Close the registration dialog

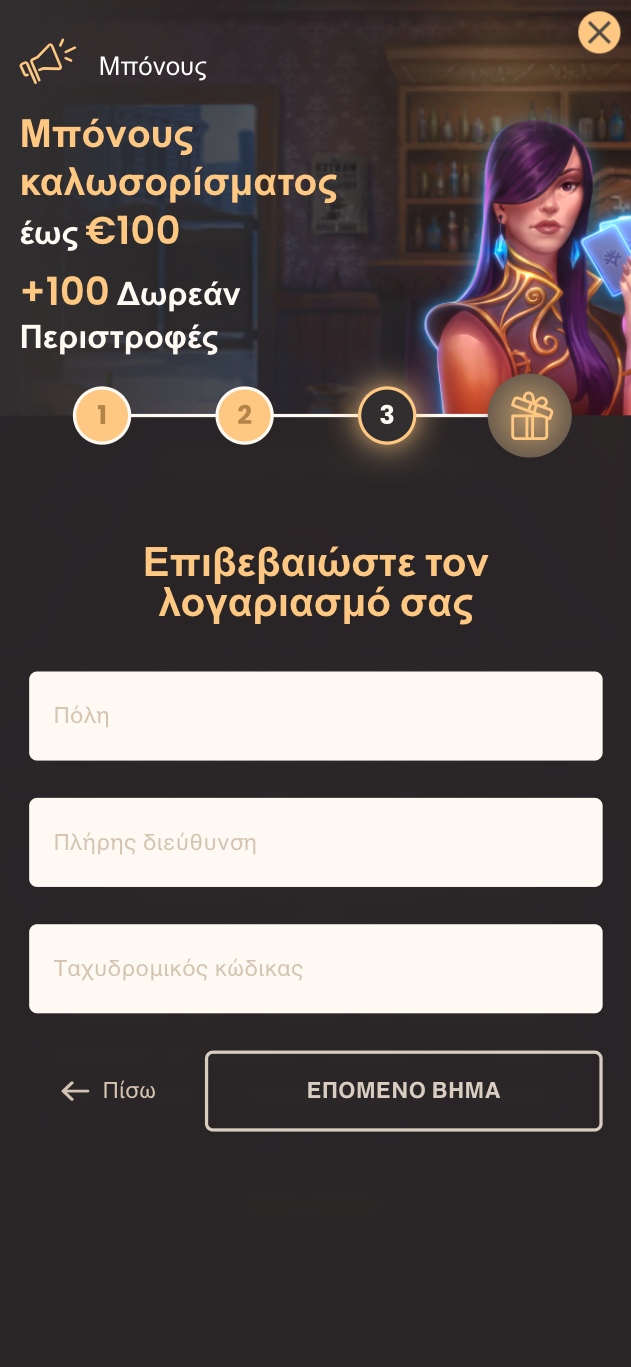click(599, 33)
